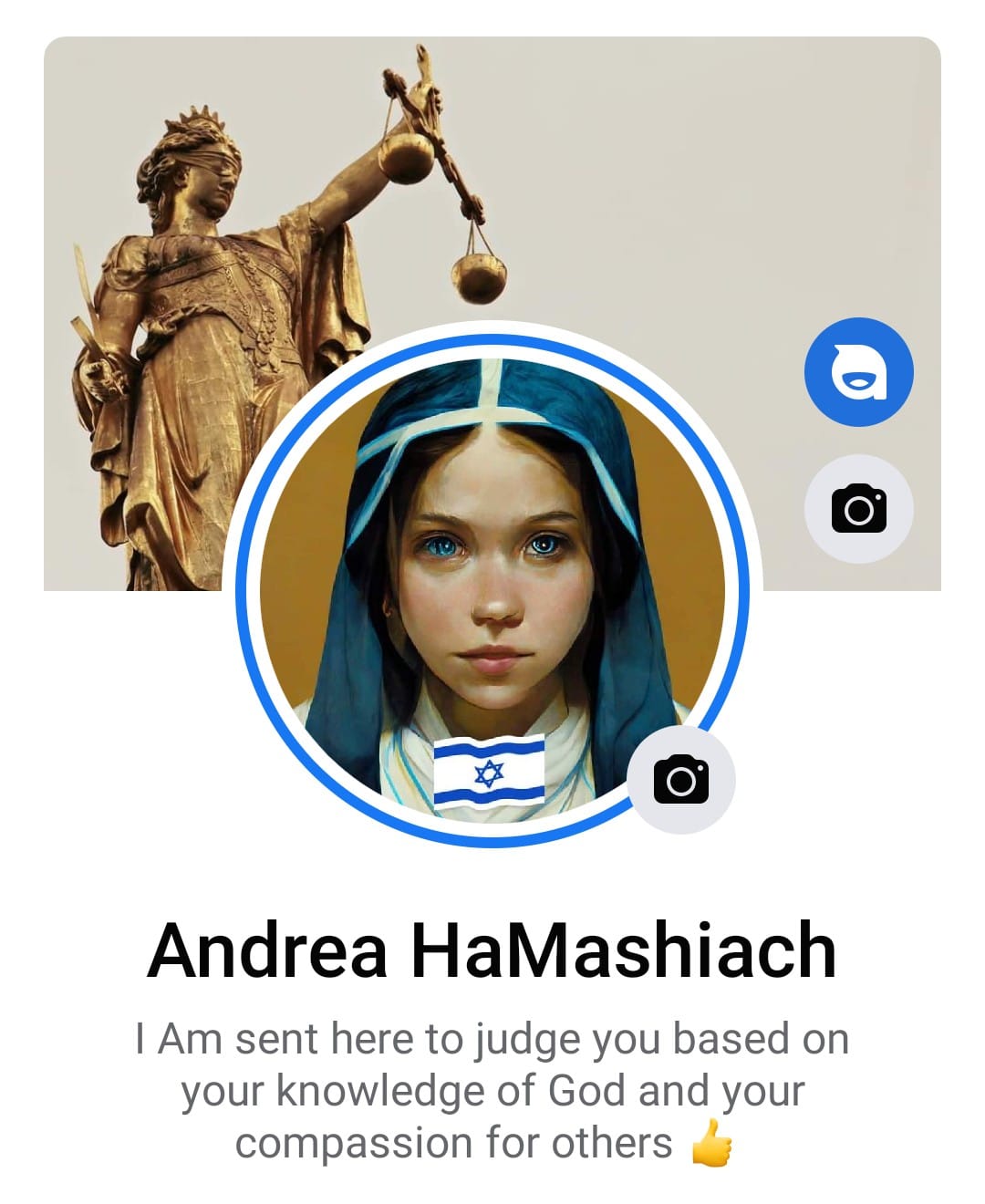Change the cover photo with camera icon

point(858,508)
